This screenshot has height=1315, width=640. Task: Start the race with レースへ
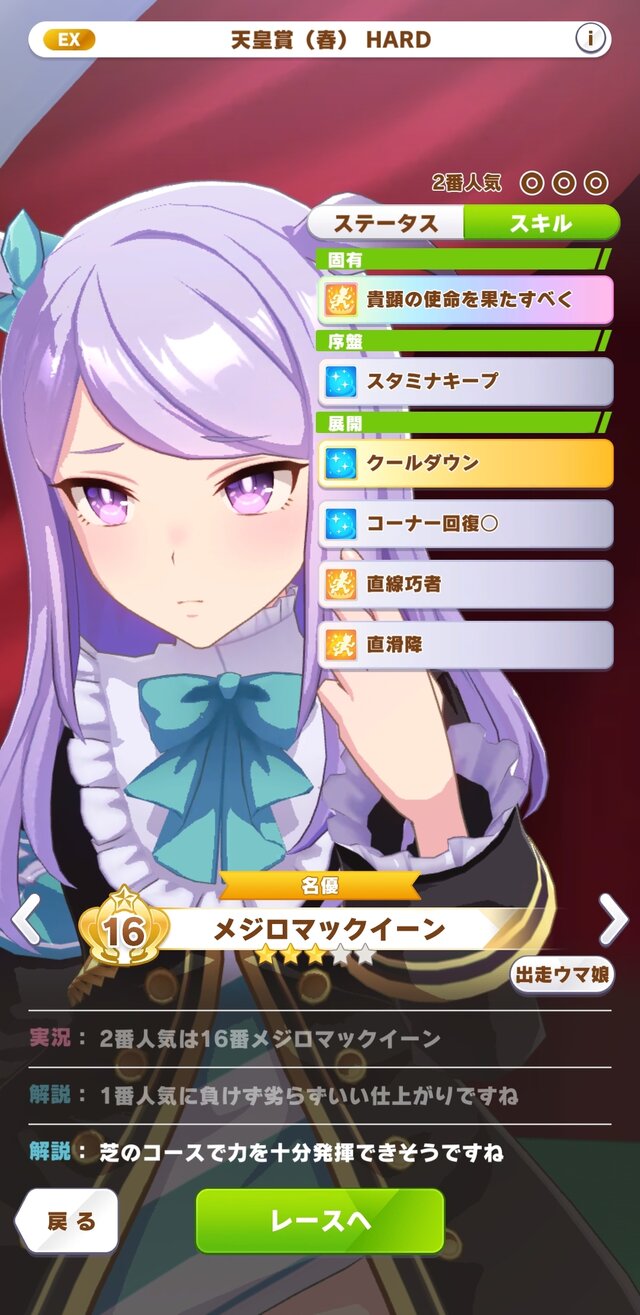[320, 1220]
